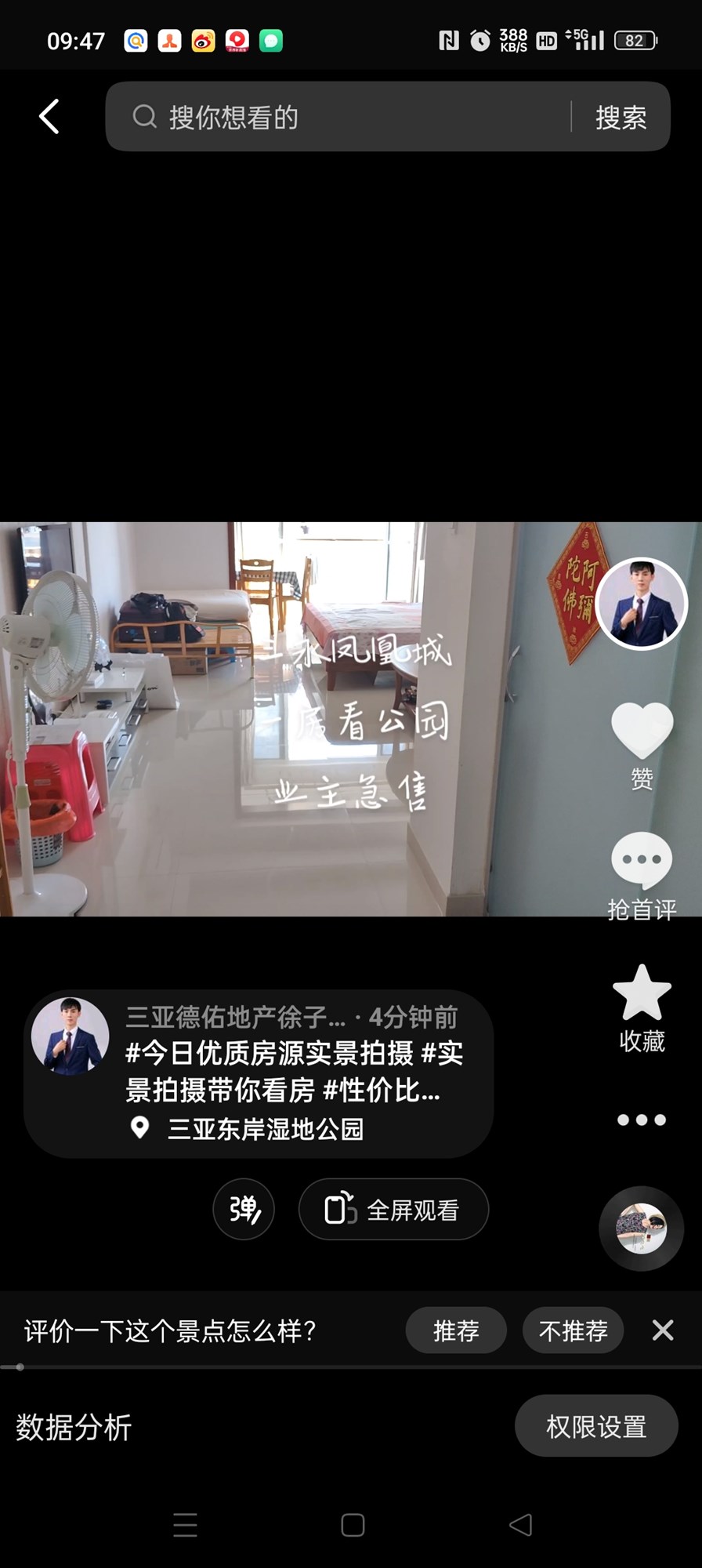Open location 三亚东岸湿地公园
Image resolution: width=702 pixels, height=1568 pixels.
point(265,1129)
